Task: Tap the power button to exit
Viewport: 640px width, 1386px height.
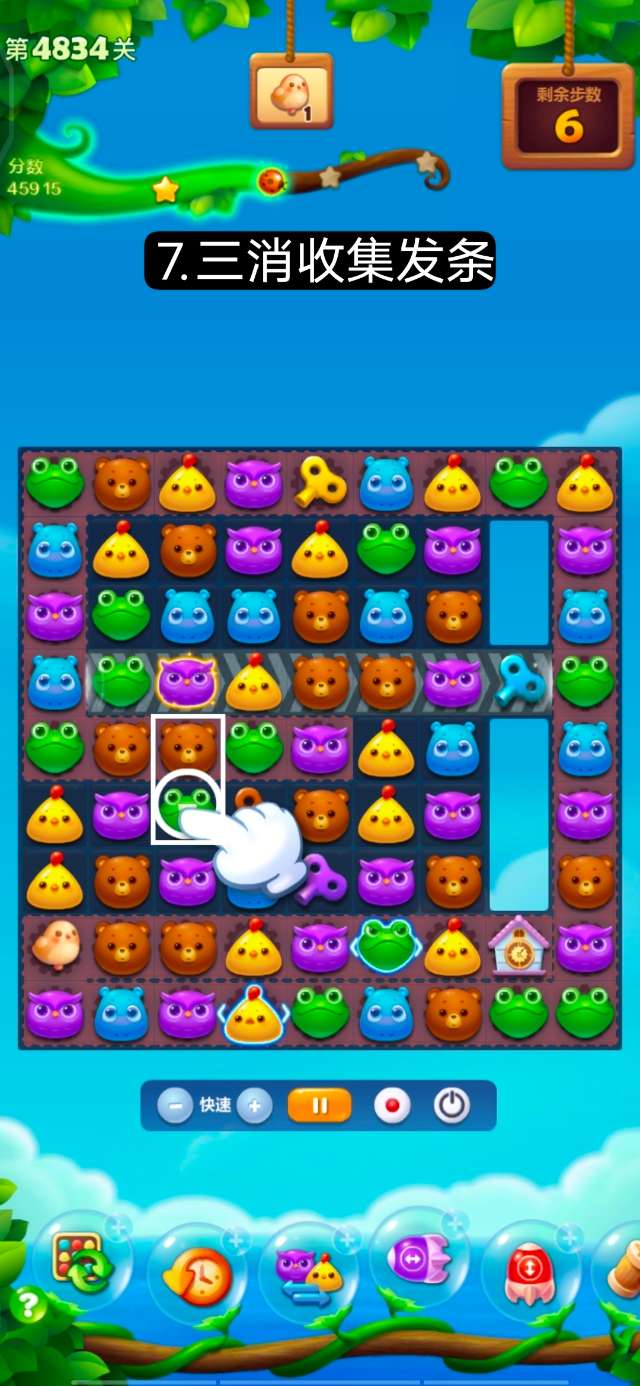Action: pyautogui.click(x=451, y=1106)
